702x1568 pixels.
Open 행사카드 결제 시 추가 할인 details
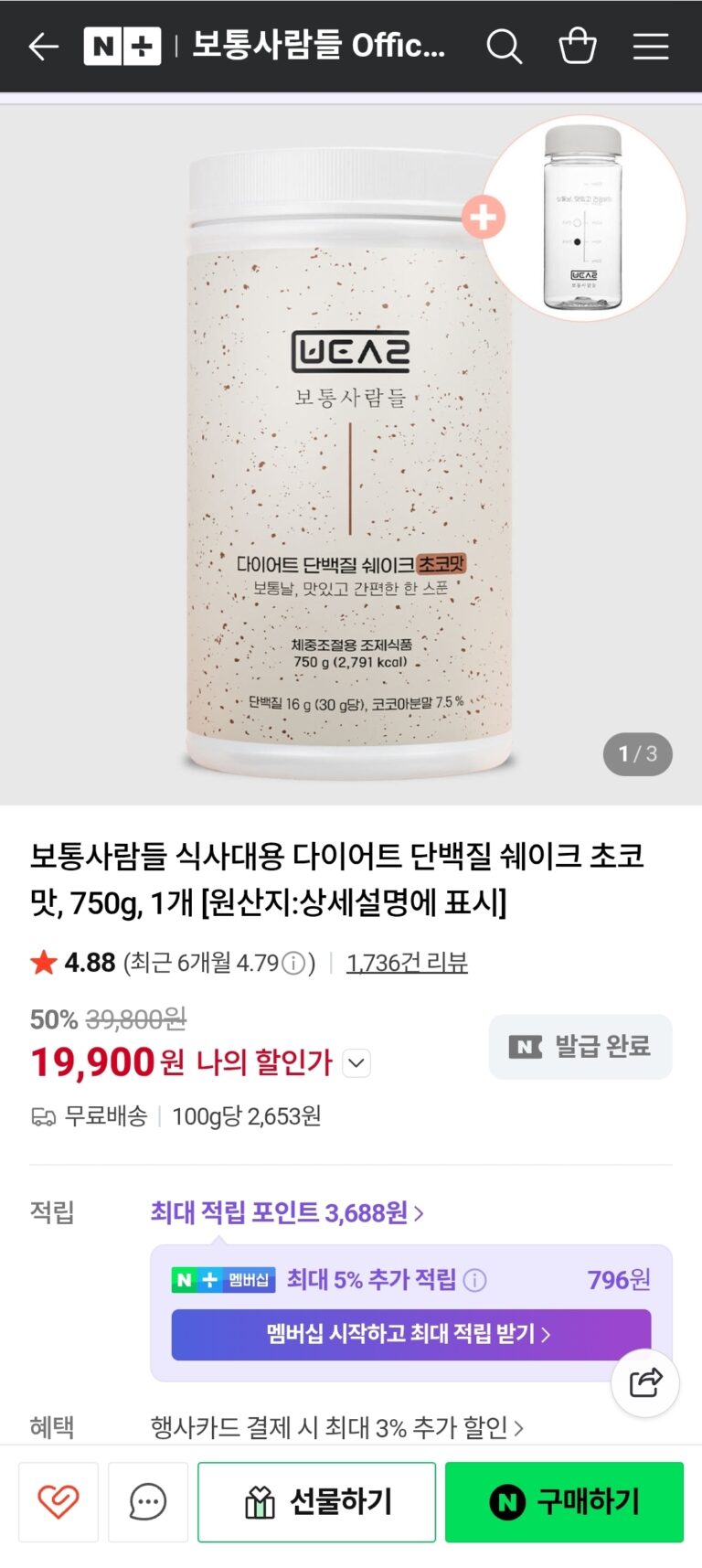(336, 1427)
